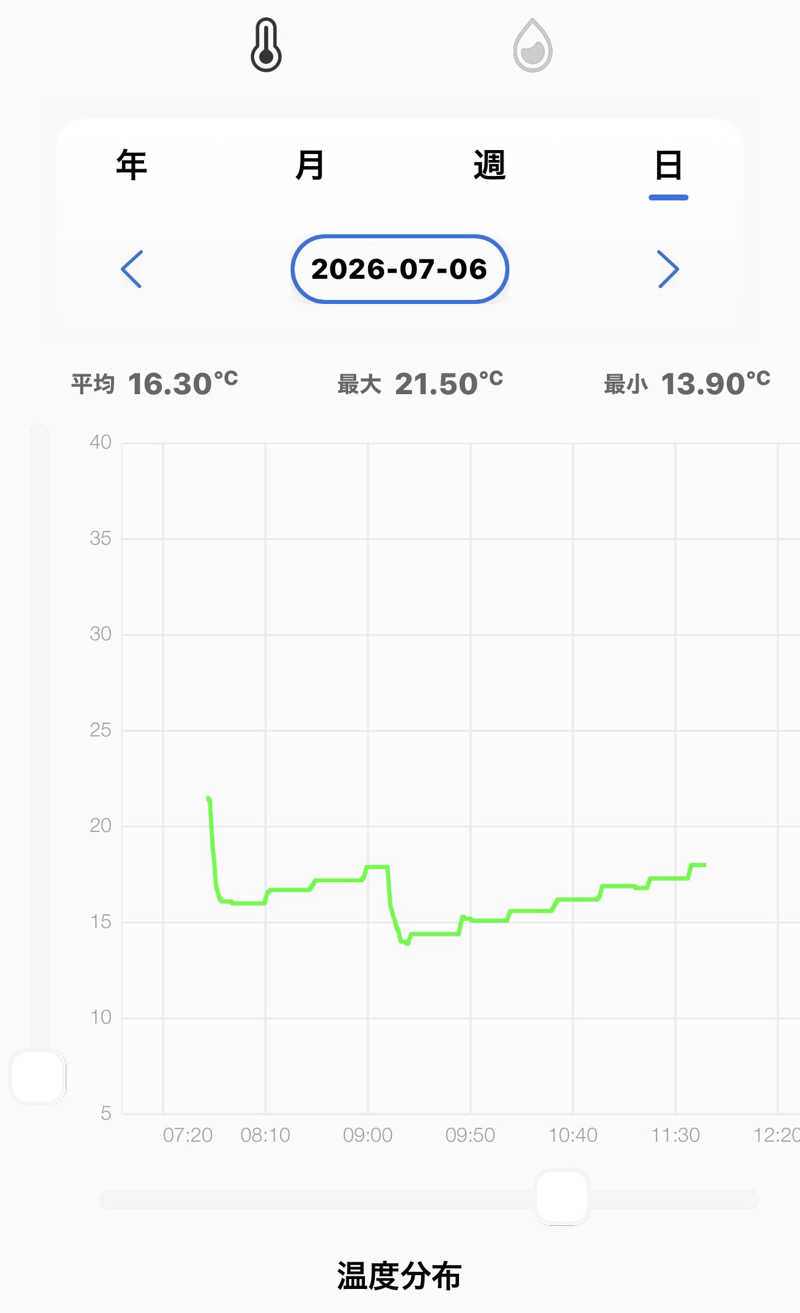Go to the previous day
This screenshot has width=800, height=1313.
pos(132,269)
